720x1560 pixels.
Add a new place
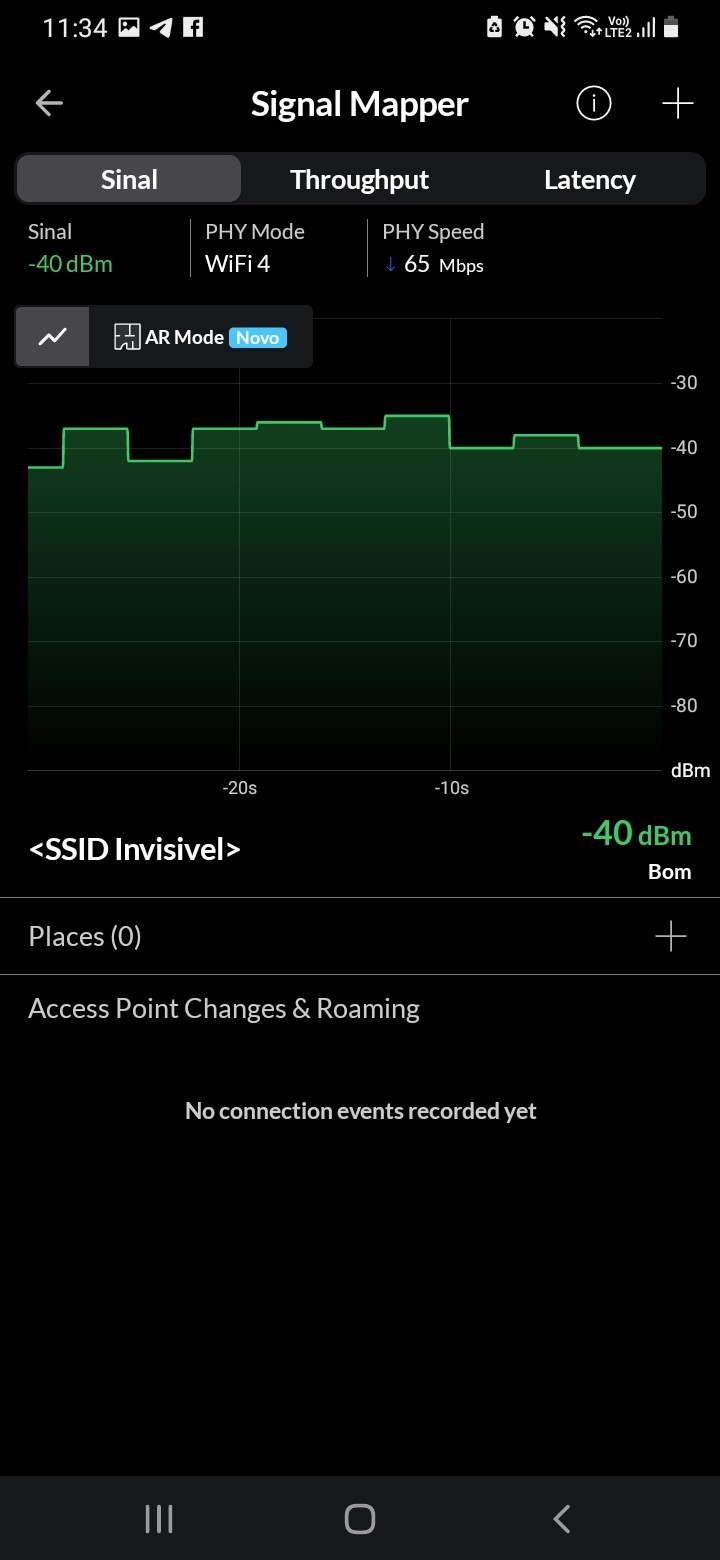tap(670, 936)
